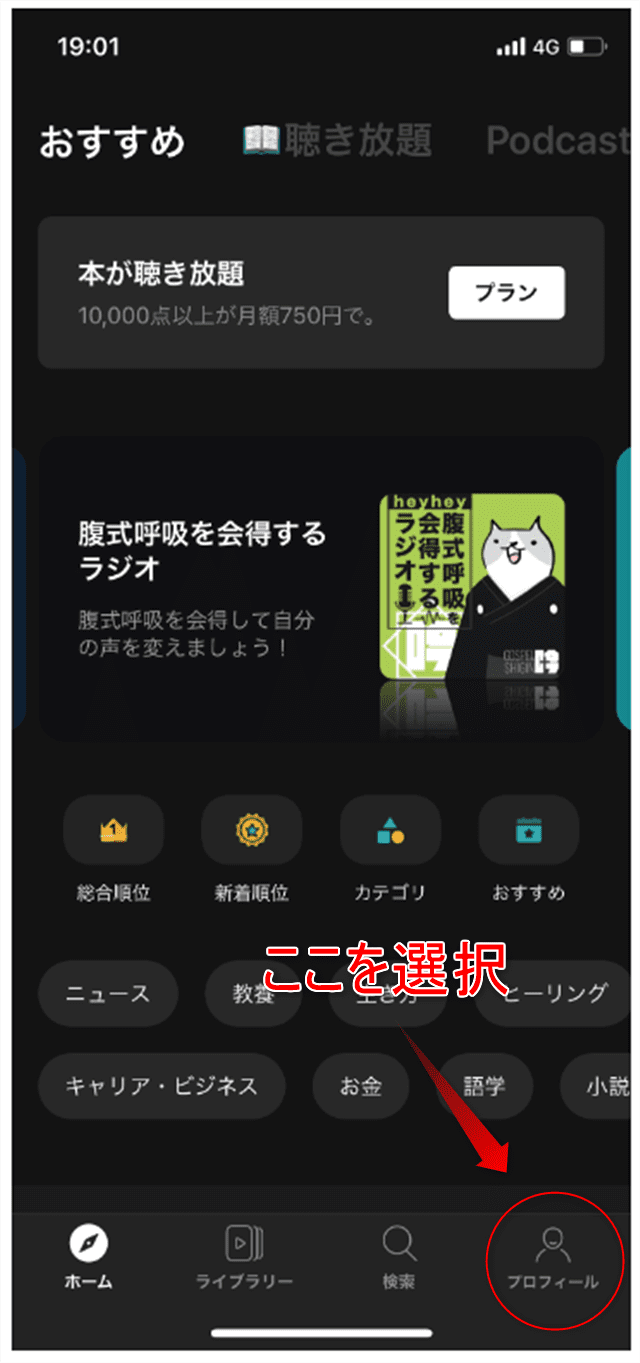Open the プロフィール tab
The image size is (640, 1363).
tap(552, 1256)
